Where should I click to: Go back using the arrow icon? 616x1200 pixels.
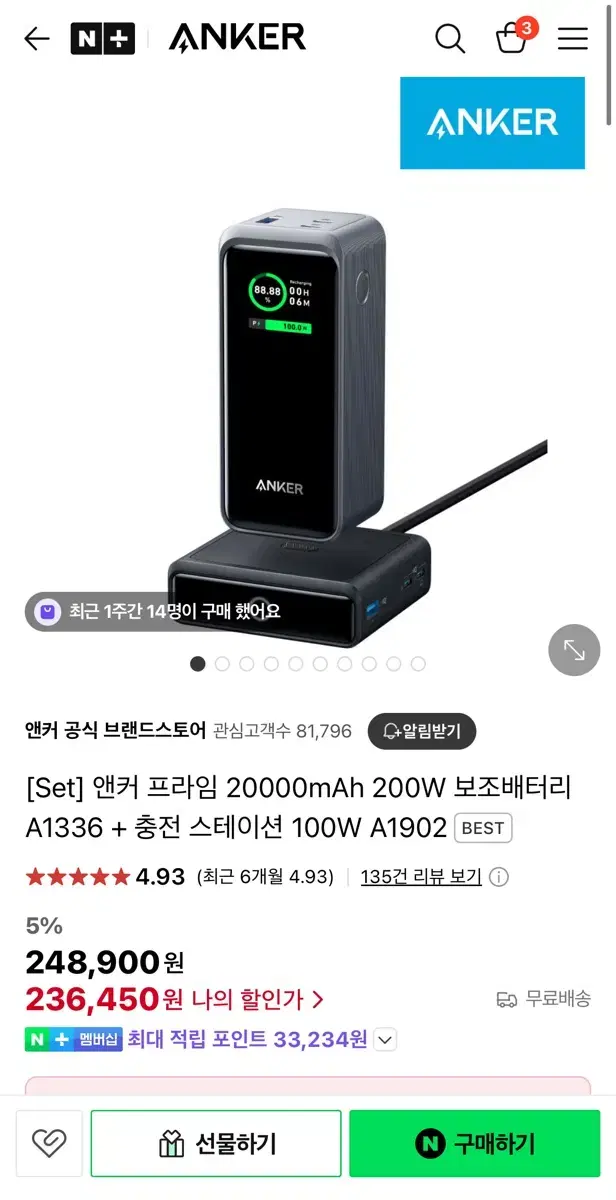tap(37, 39)
